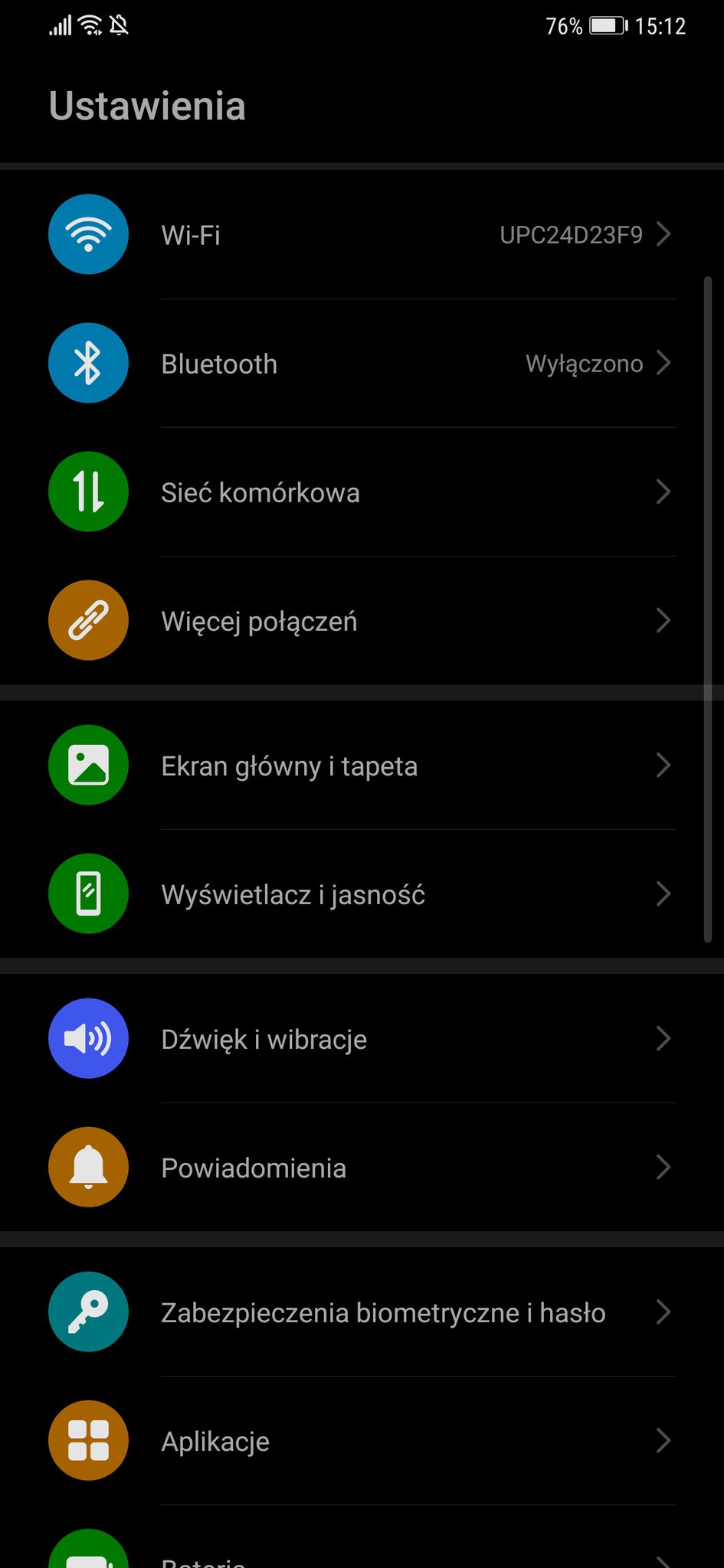Image resolution: width=724 pixels, height=1568 pixels.
Task: Tap Dźwięk i wibracje
Action: coord(362,1038)
